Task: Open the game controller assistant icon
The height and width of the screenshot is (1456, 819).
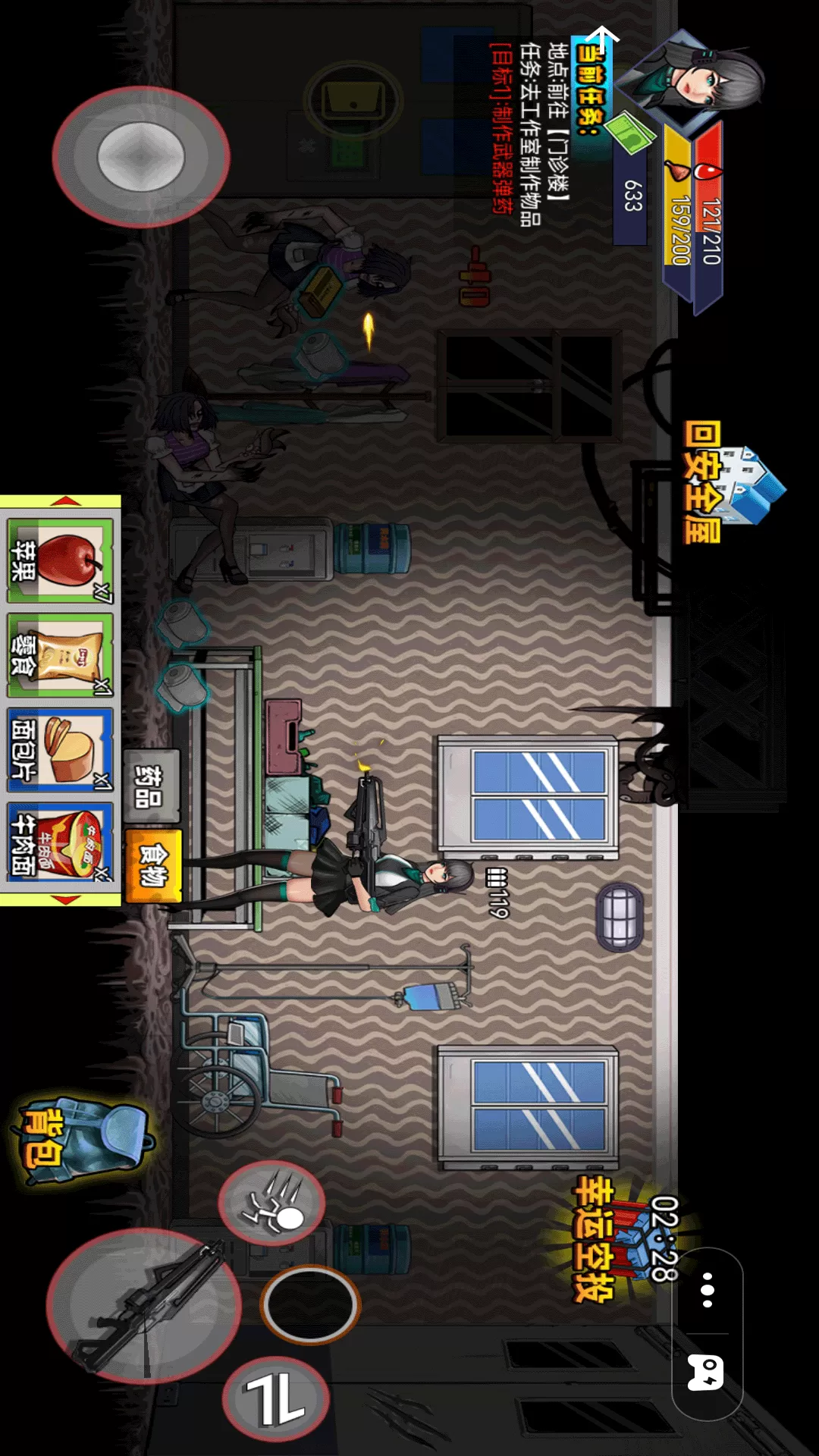Action: pyautogui.click(x=705, y=1373)
